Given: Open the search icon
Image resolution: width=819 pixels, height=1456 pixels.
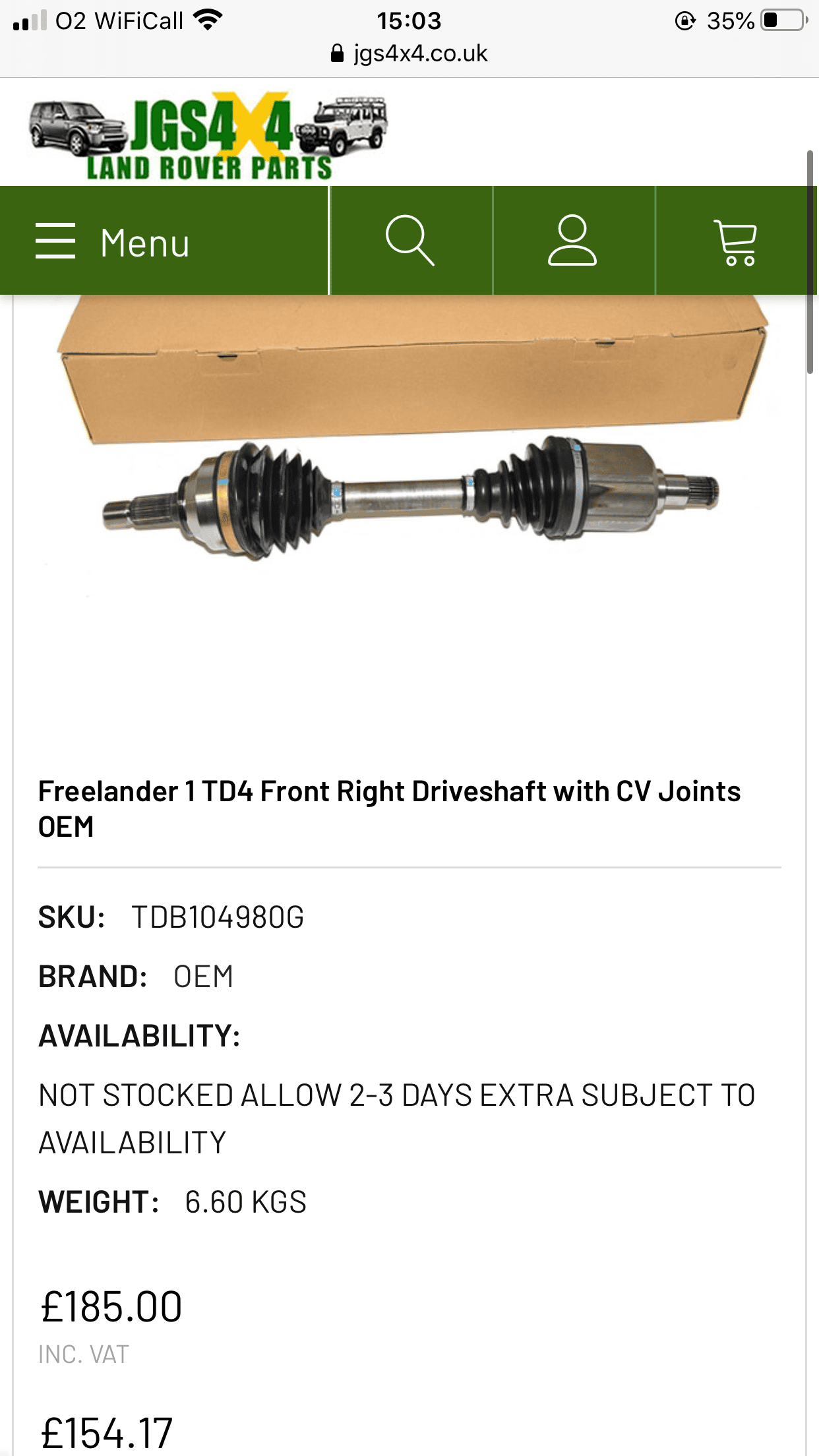Looking at the screenshot, I should (410, 241).
